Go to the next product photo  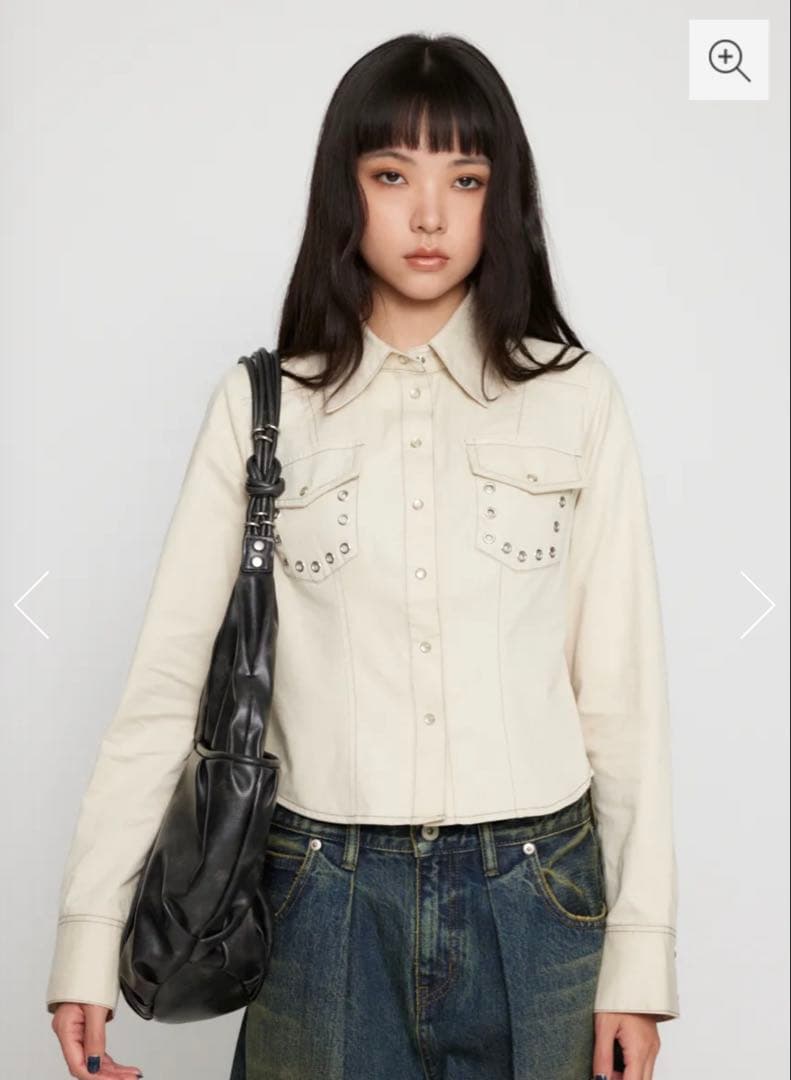coord(757,605)
